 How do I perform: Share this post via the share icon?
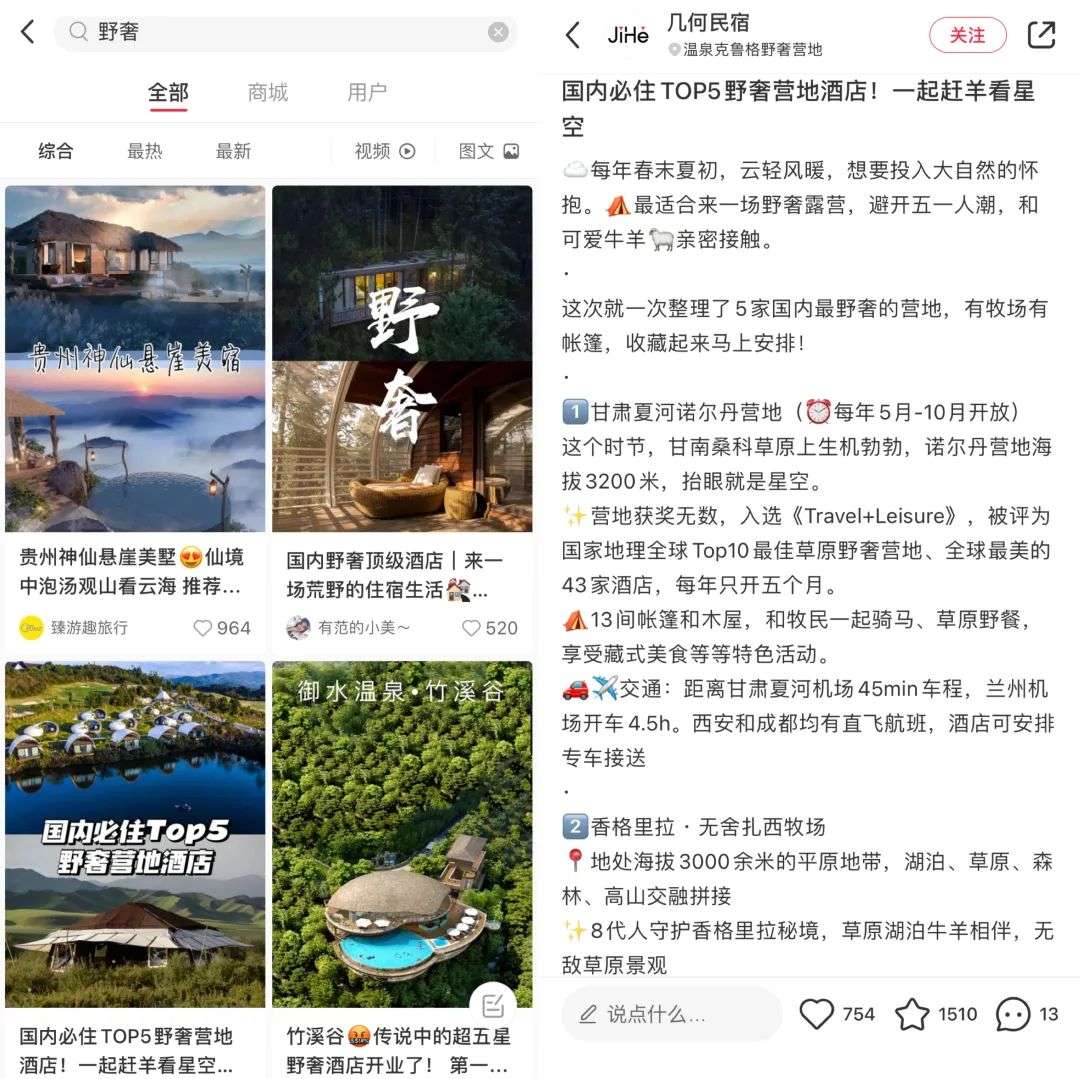pos(1041,35)
